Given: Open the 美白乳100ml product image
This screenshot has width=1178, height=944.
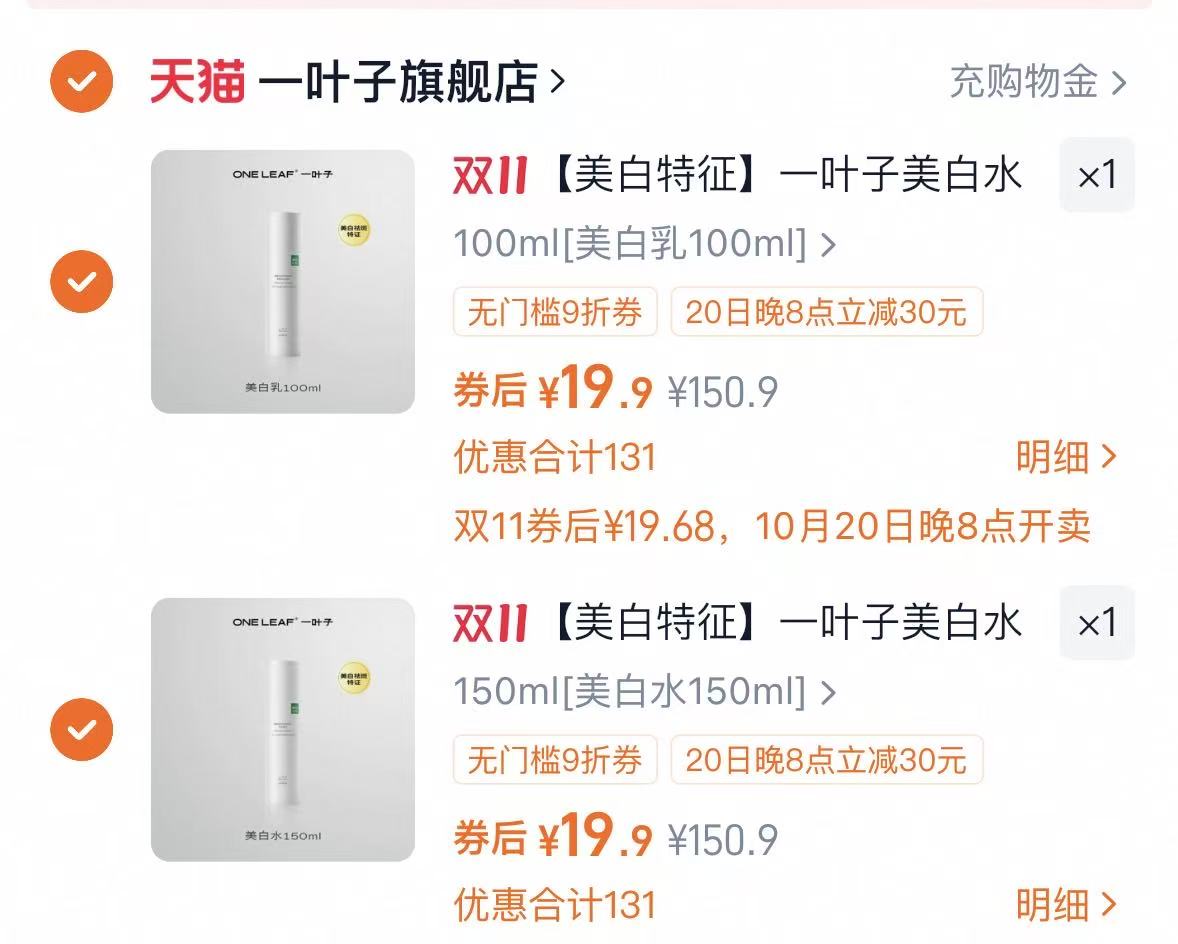Looking at the screenshot, I should click(x=283, y=282).
